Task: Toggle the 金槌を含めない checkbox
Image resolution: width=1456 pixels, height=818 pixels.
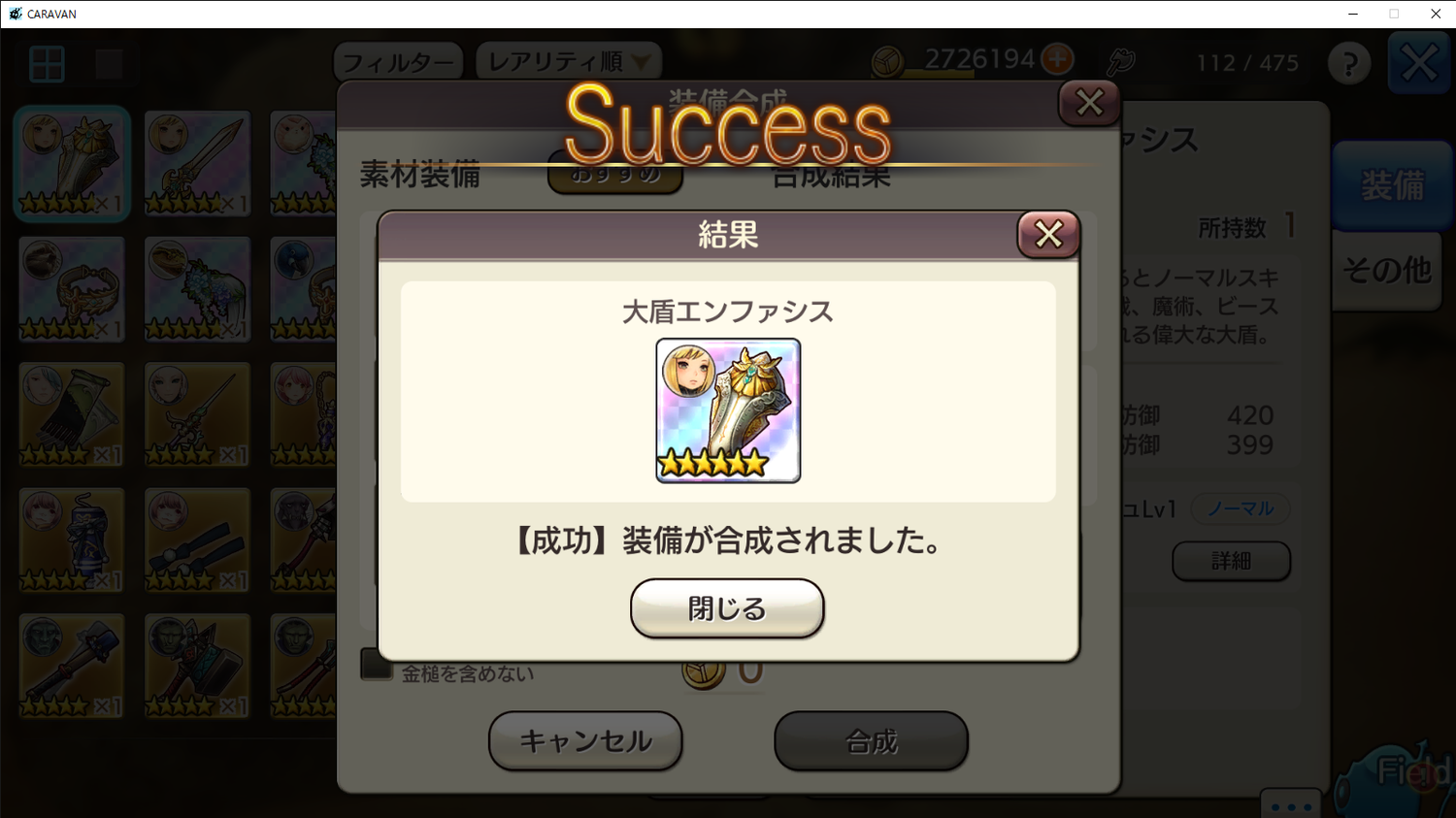Action: (376, 666)
